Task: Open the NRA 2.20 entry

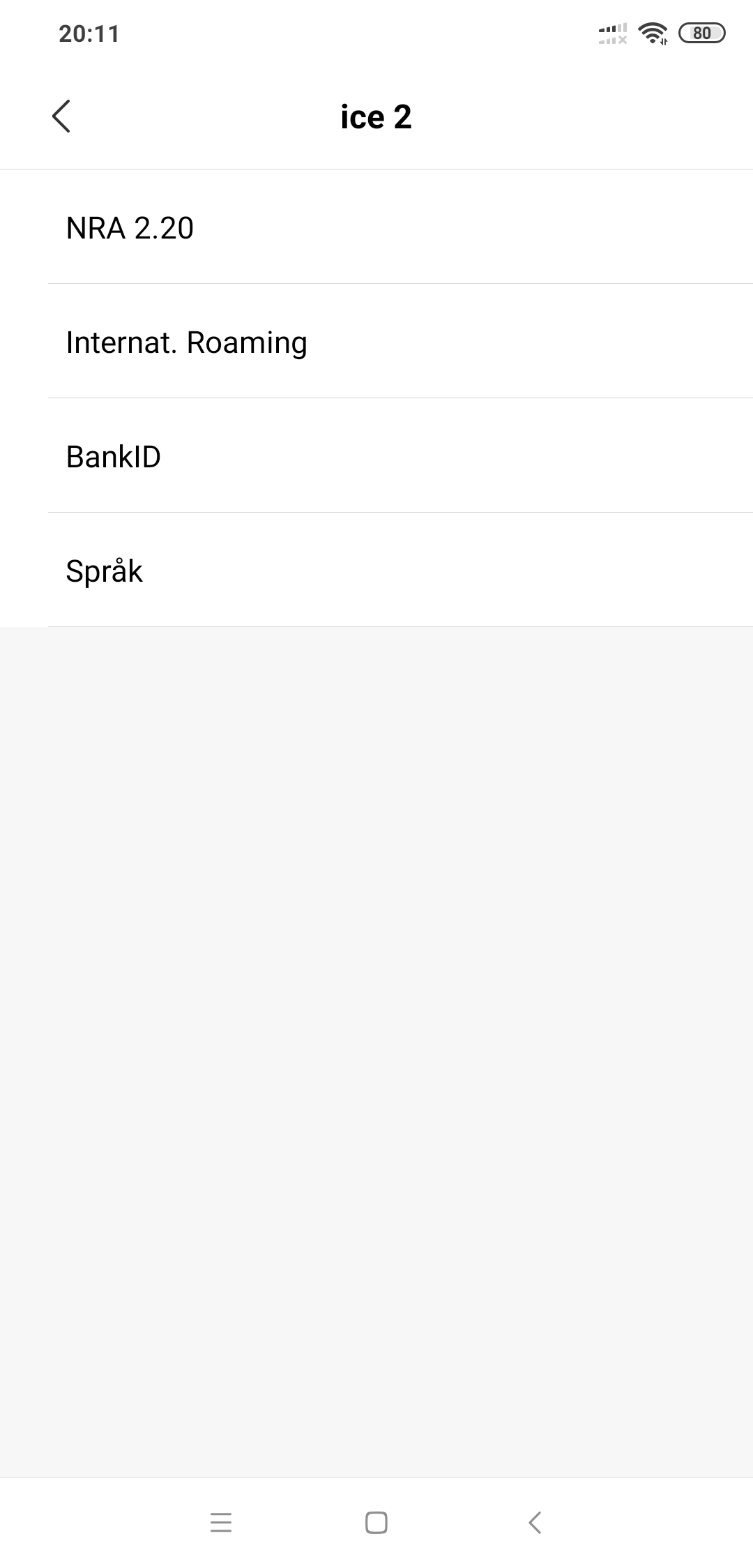Action: pyautogui.click(x=376, y=227)
